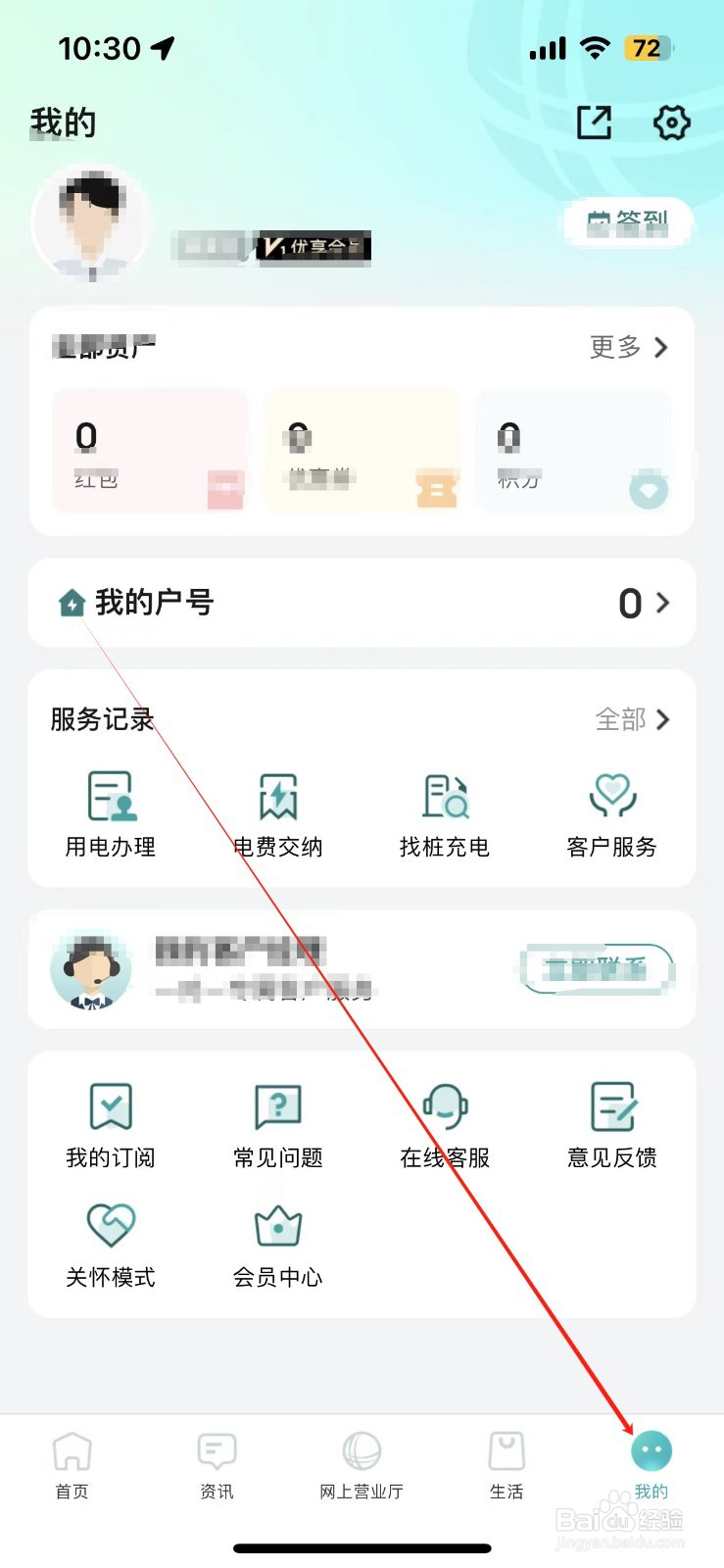Open 找桩充电 charging pile finder
The image size is (724, 1568).
tap(445, 811)
